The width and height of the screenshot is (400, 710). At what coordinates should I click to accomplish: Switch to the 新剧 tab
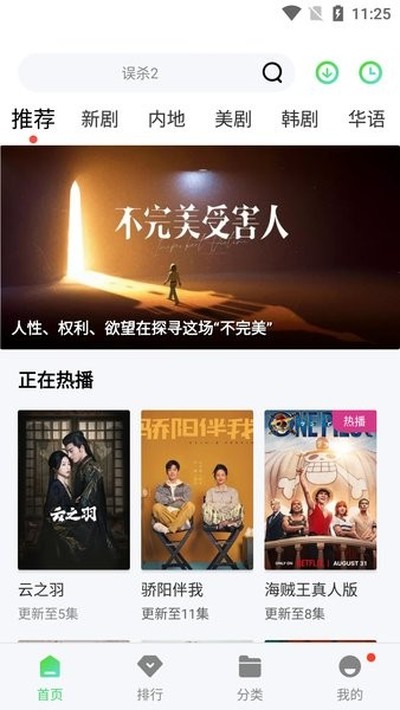pyautogui.click(x=99, y=120)
